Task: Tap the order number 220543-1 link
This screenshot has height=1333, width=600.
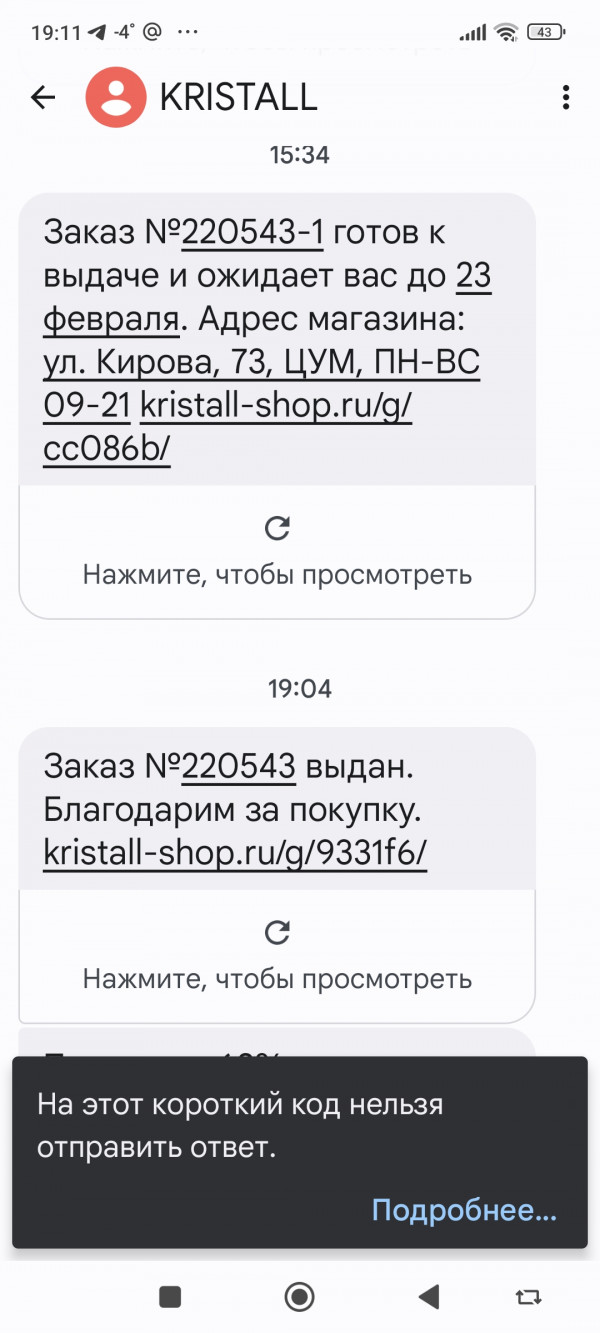Action: 253,234
